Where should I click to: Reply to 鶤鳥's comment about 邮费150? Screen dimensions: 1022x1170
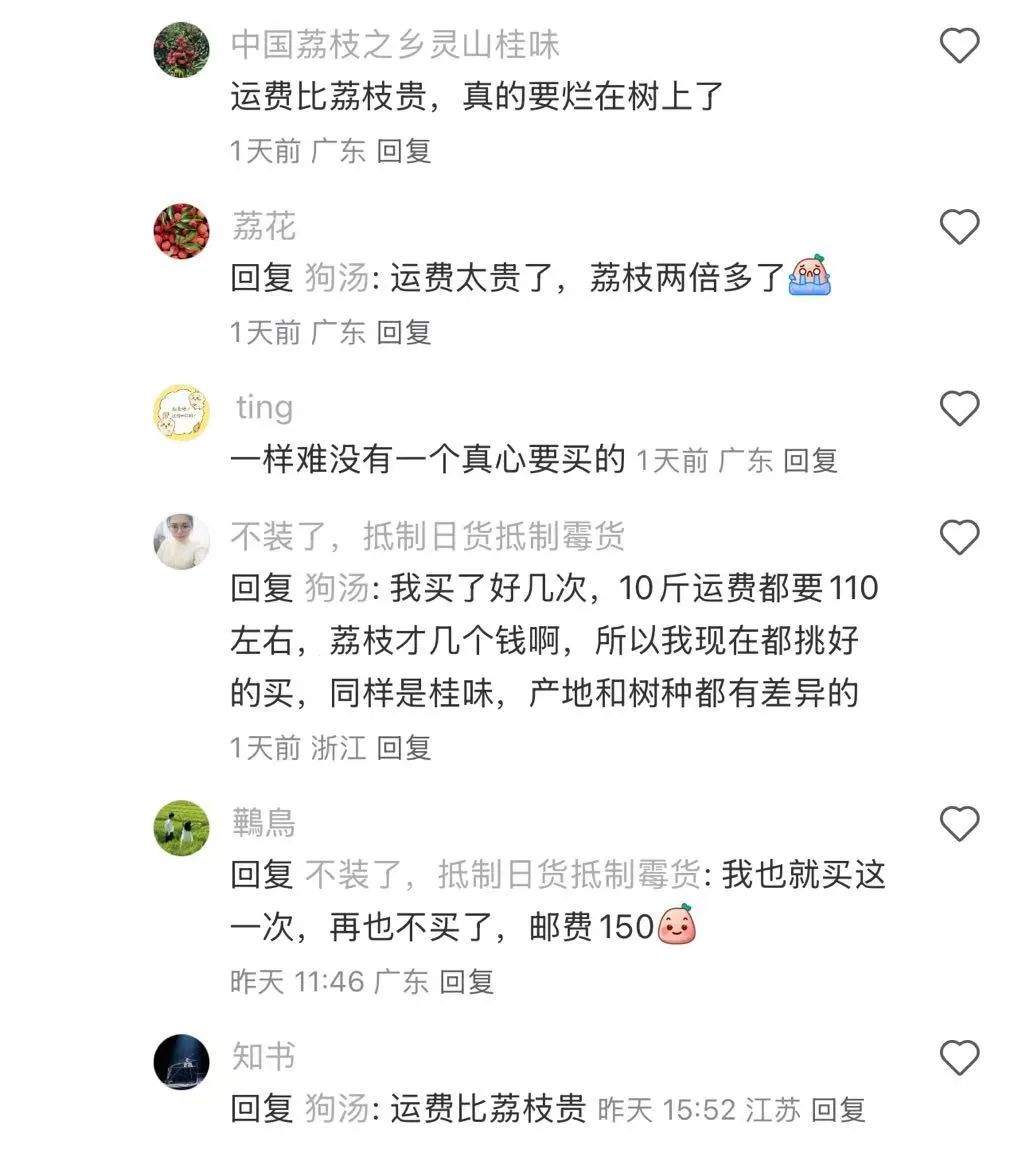click(466, 981)
